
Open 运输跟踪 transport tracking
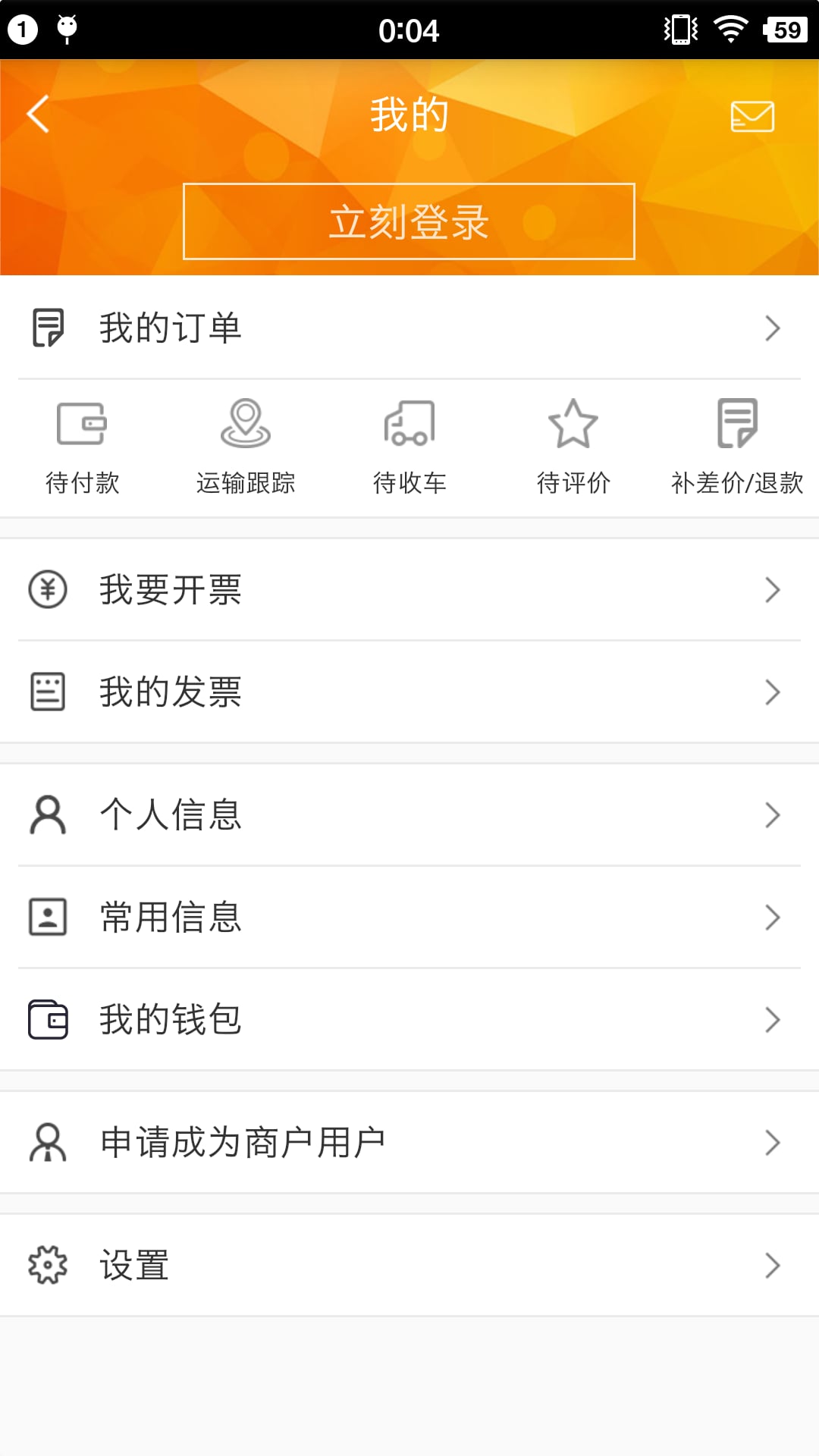pyautogui.click(x=246, y=448)
